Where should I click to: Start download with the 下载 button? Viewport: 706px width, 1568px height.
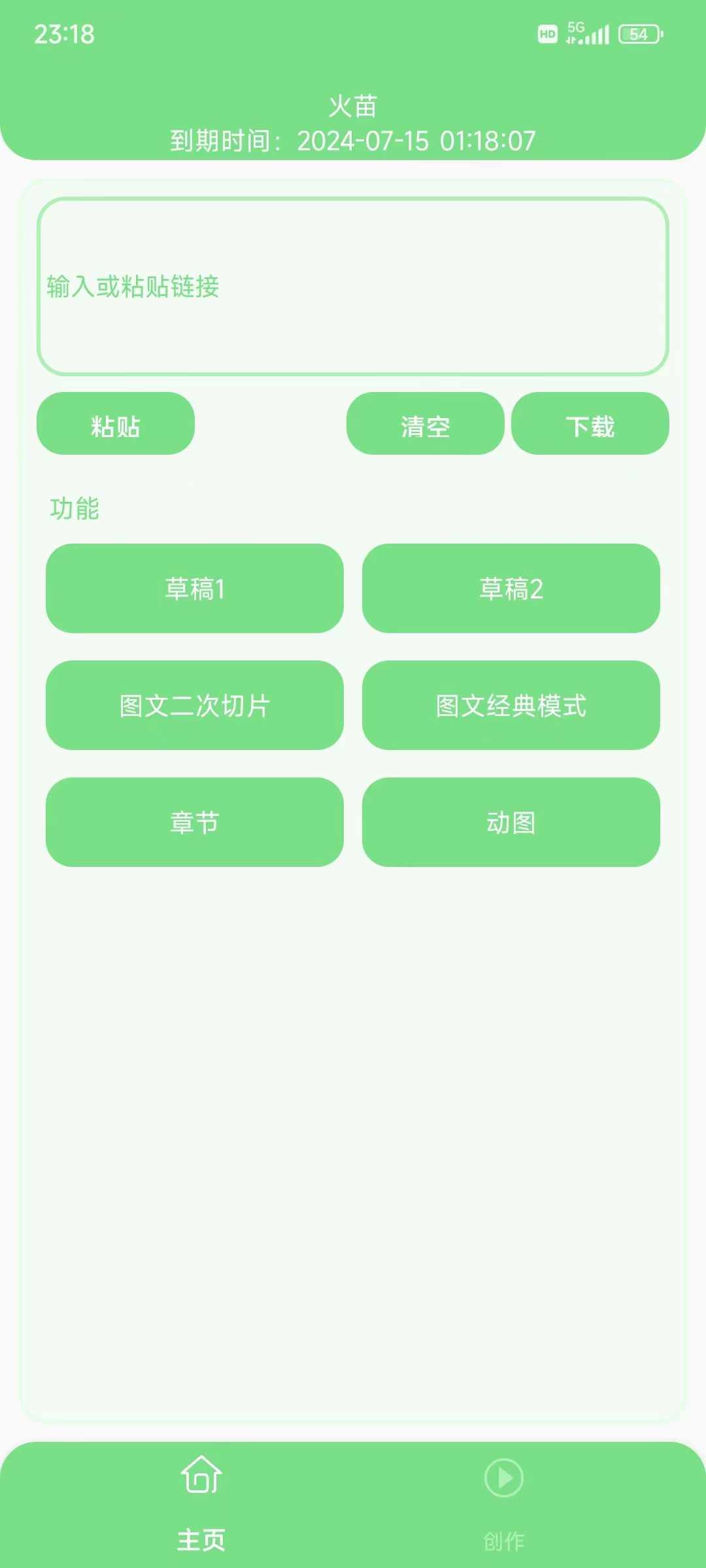[590, 423]
